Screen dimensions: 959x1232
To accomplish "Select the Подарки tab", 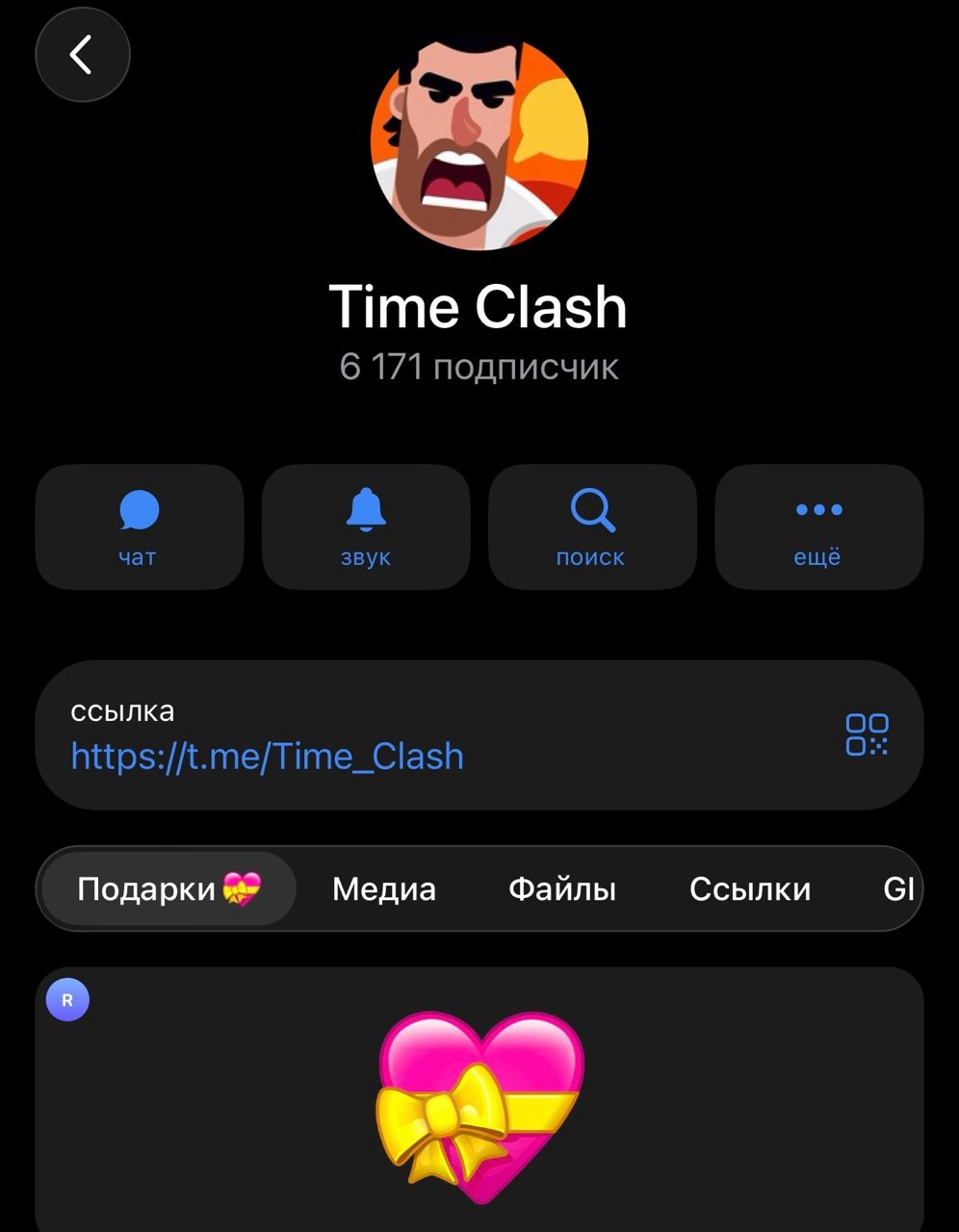I will pyautogui.click(x=168, y=888).
